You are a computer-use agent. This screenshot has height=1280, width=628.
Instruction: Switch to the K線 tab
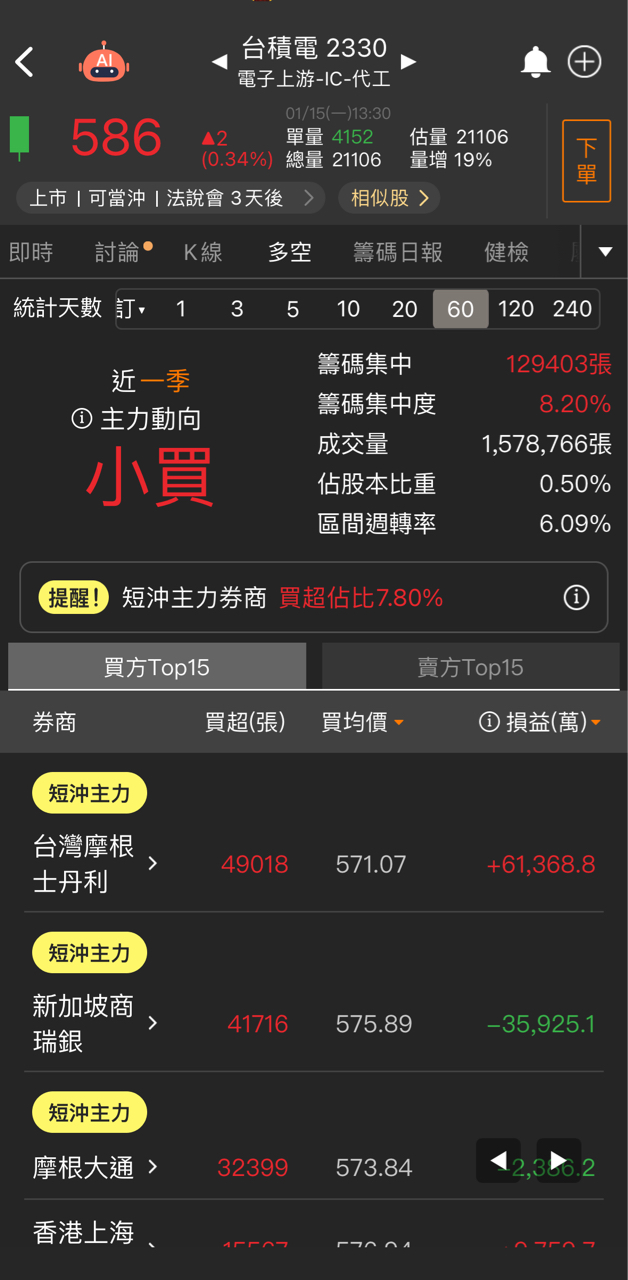[x=203, y=252]
